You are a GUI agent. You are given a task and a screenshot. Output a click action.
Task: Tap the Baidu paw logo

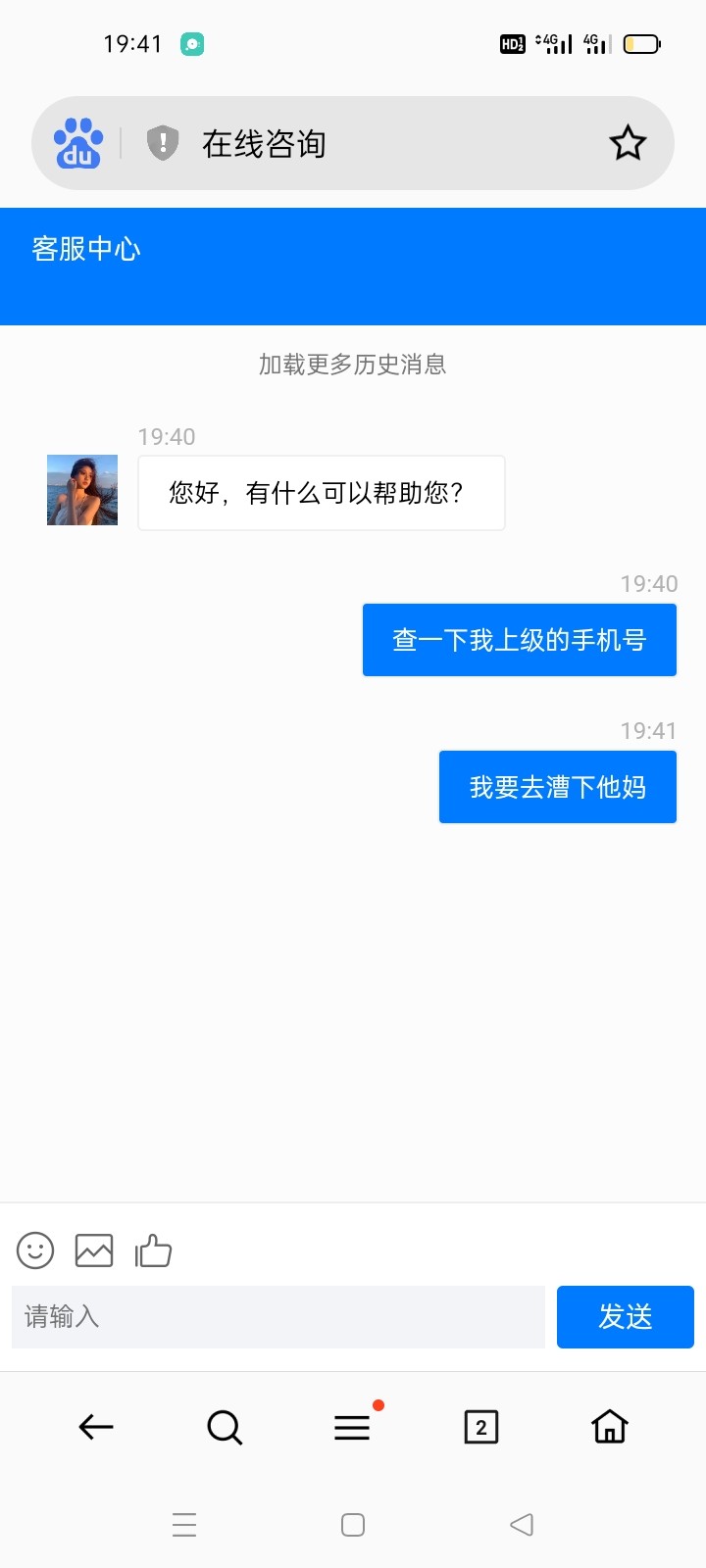click(x=78, y=143)
